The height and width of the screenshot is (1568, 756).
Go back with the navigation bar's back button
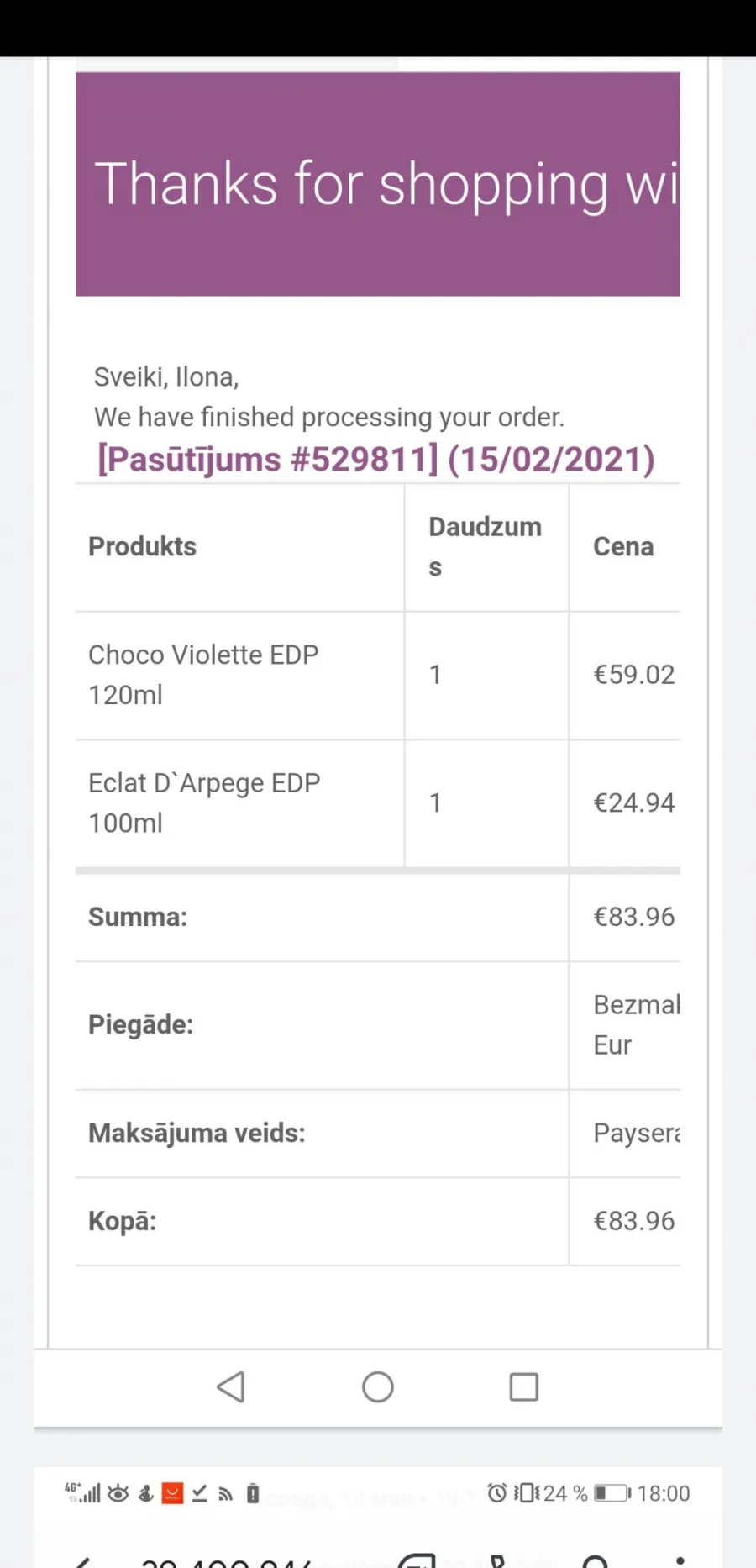(231, 1387)
